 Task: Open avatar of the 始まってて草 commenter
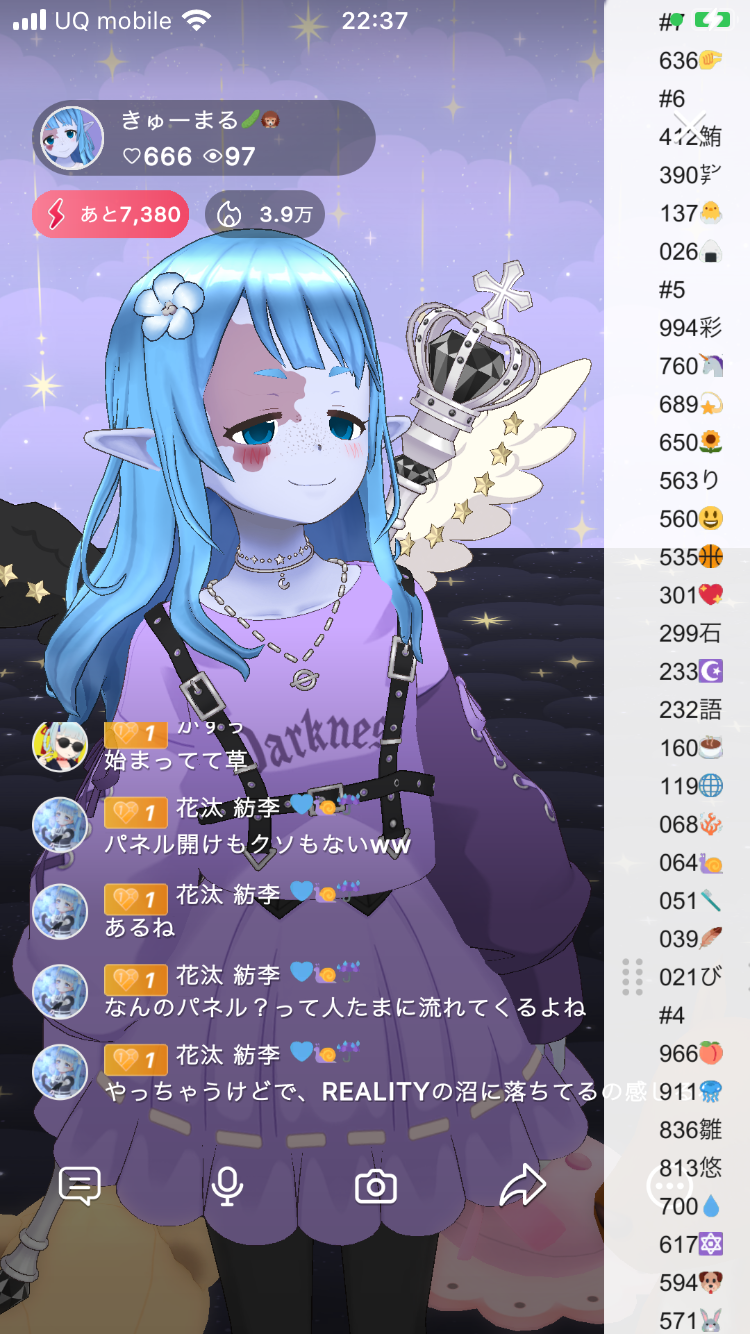tap(60, 745)
